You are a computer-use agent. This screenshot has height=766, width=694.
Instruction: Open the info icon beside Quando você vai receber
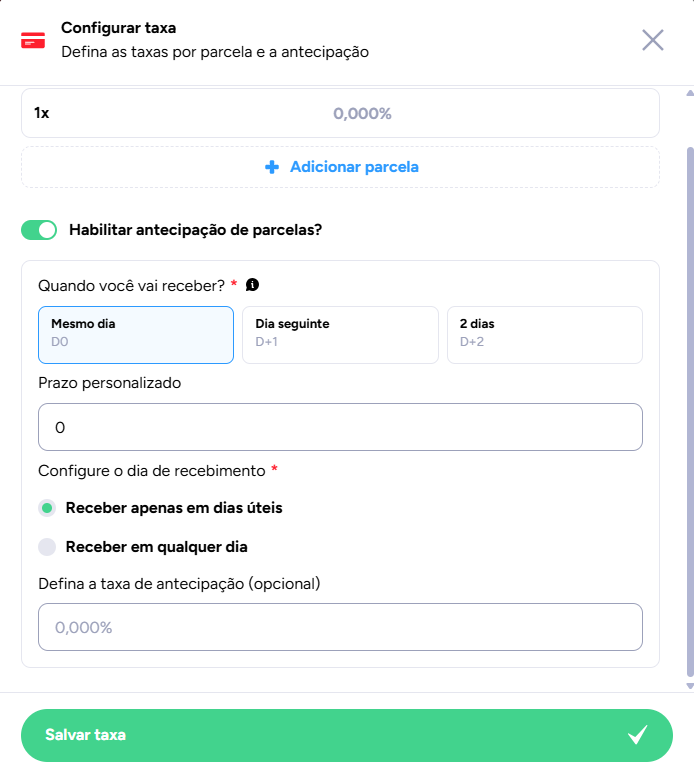click(x=252, y=285)
